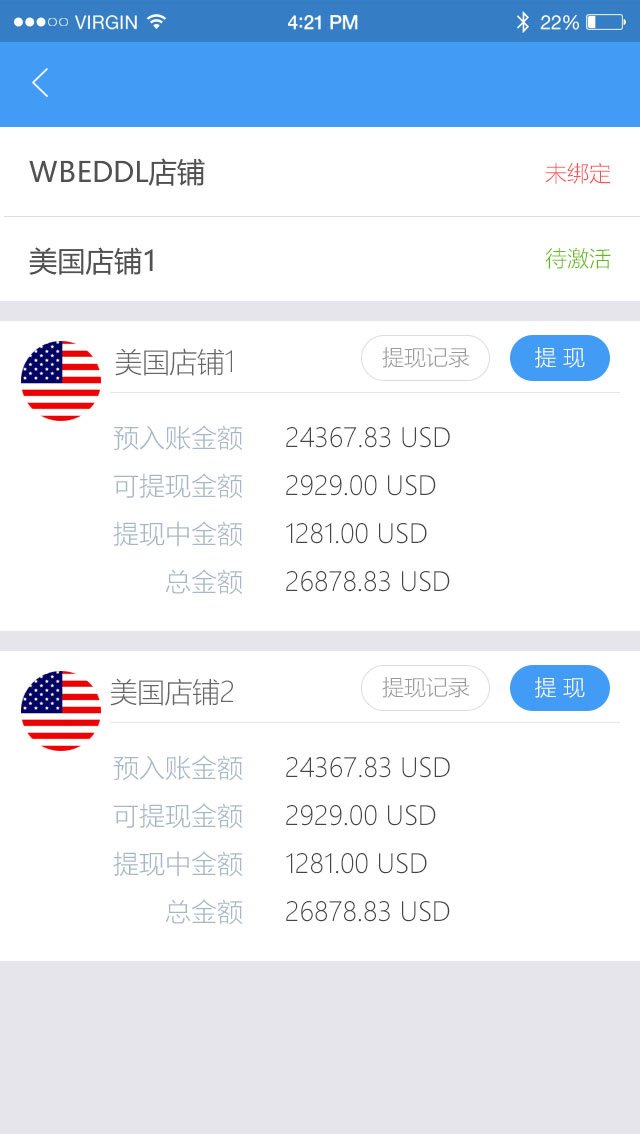Viewport: 640px width, 1134px height.
Task: Open the WBEDDL店铺 unbound store row
Action: (x=320, y=172)
